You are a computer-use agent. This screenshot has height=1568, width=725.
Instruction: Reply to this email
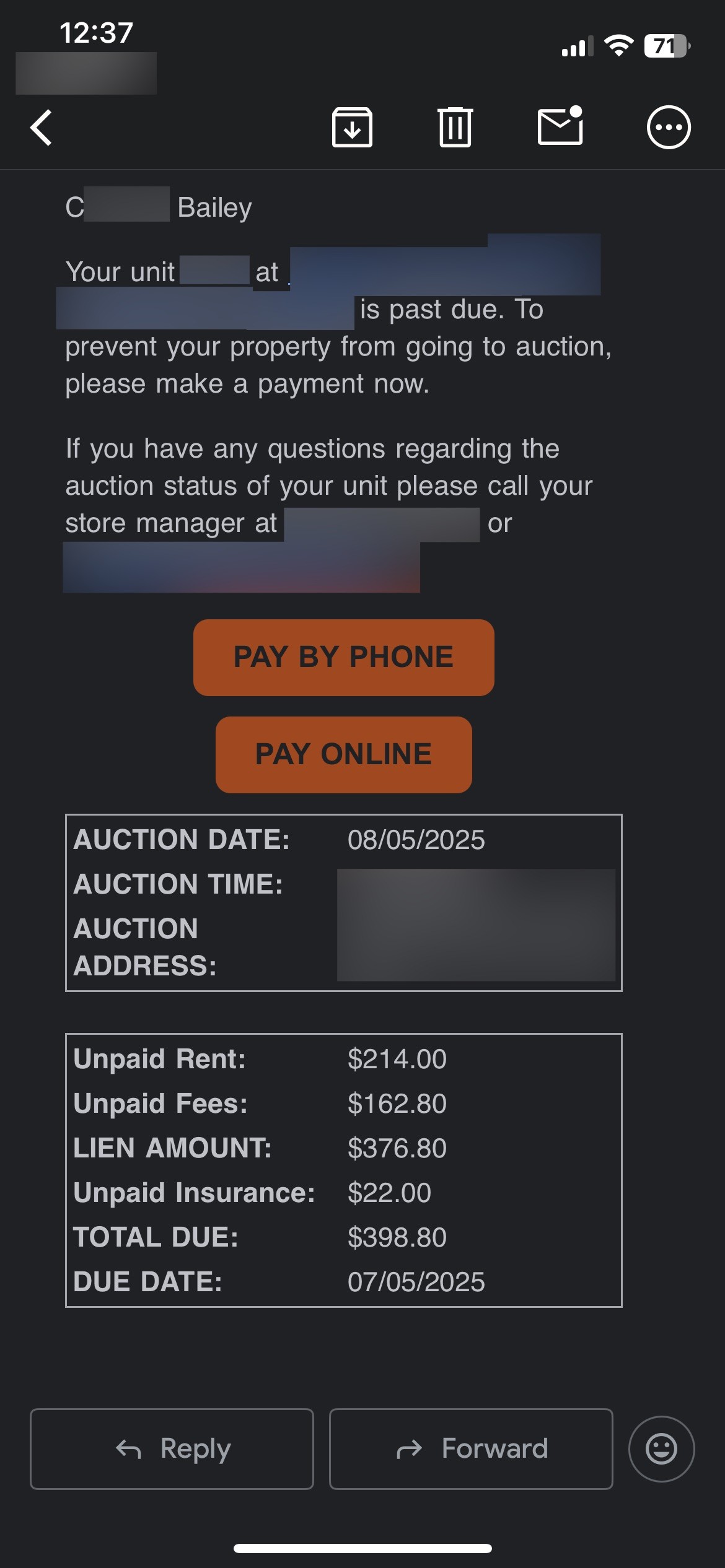(x=172, y=1448)
